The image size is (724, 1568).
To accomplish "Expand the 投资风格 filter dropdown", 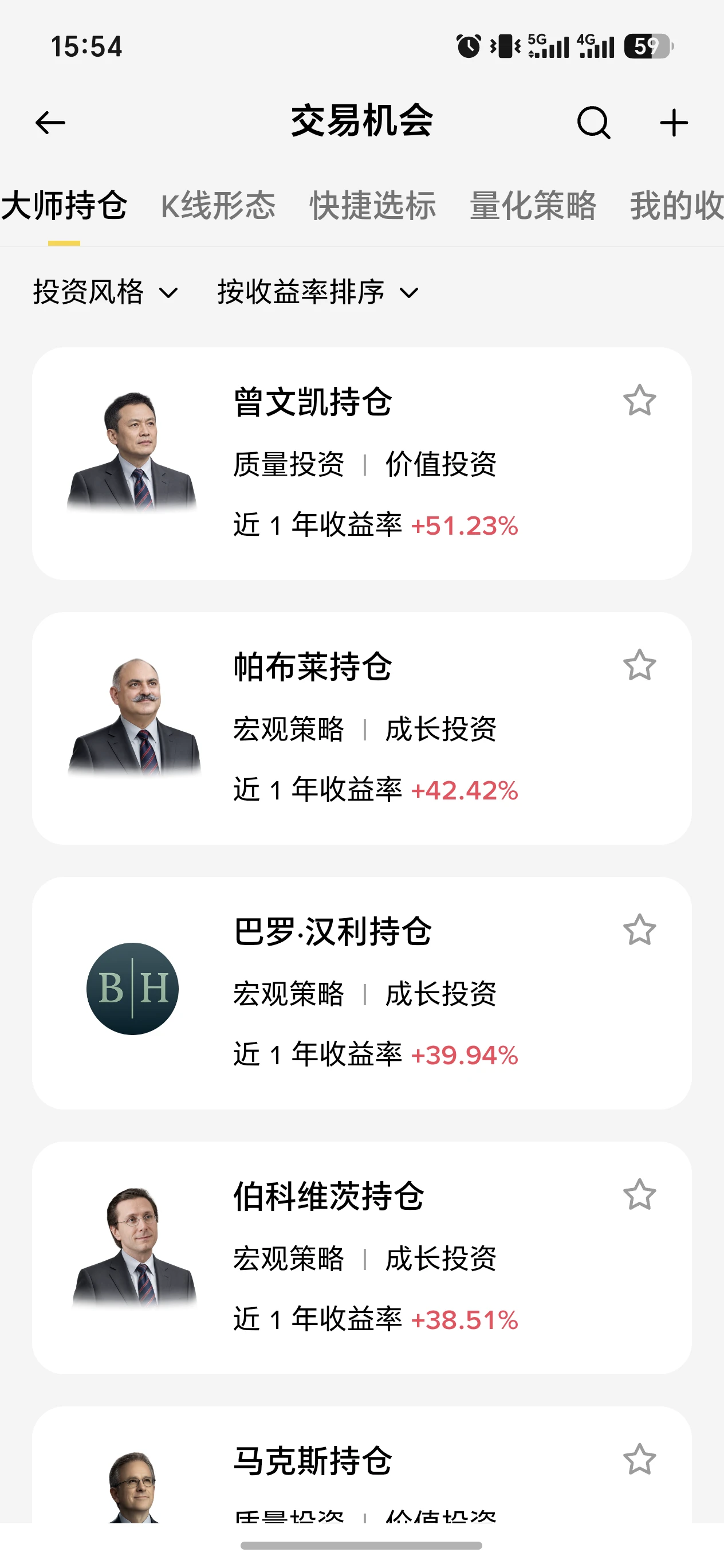I will click(x=106, y=292).
